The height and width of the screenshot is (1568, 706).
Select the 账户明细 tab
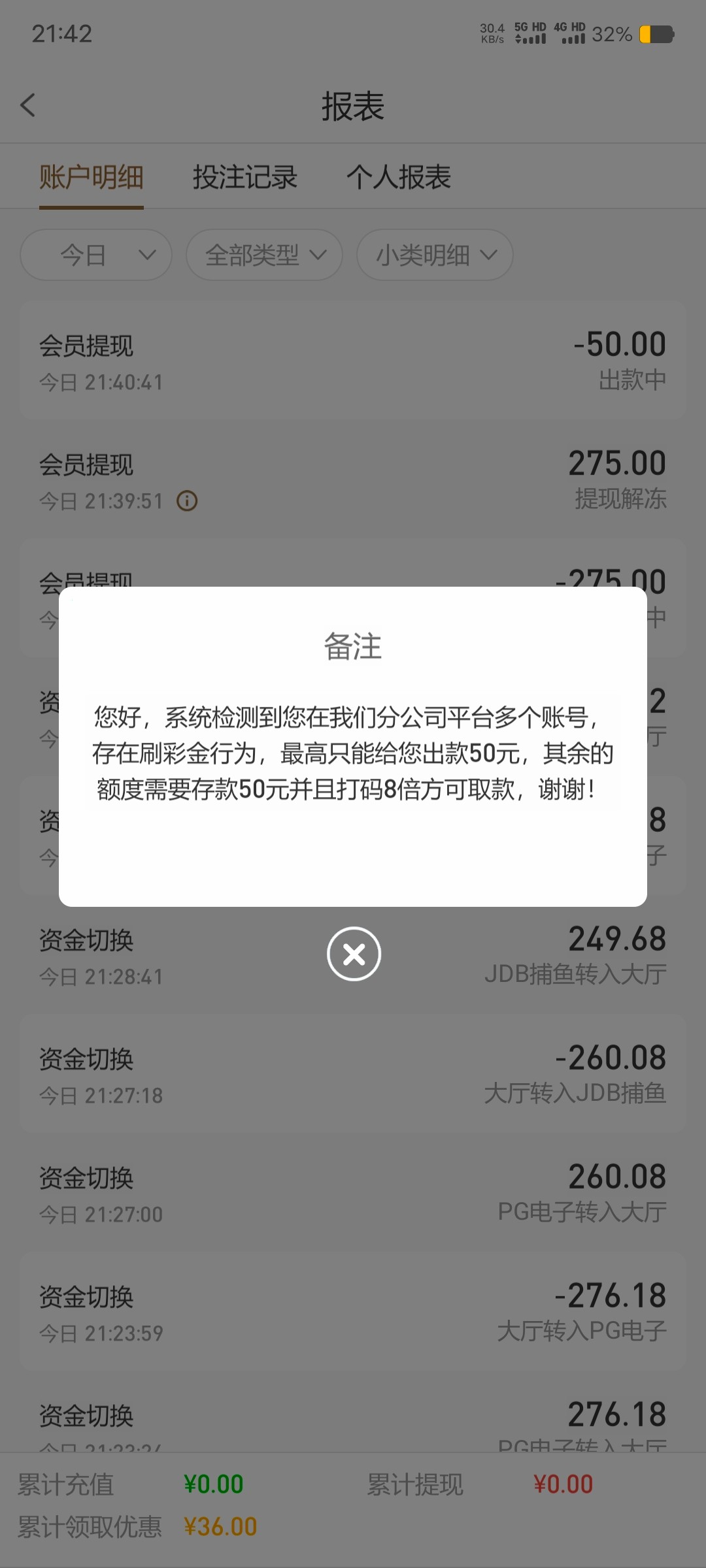(92, 177)
